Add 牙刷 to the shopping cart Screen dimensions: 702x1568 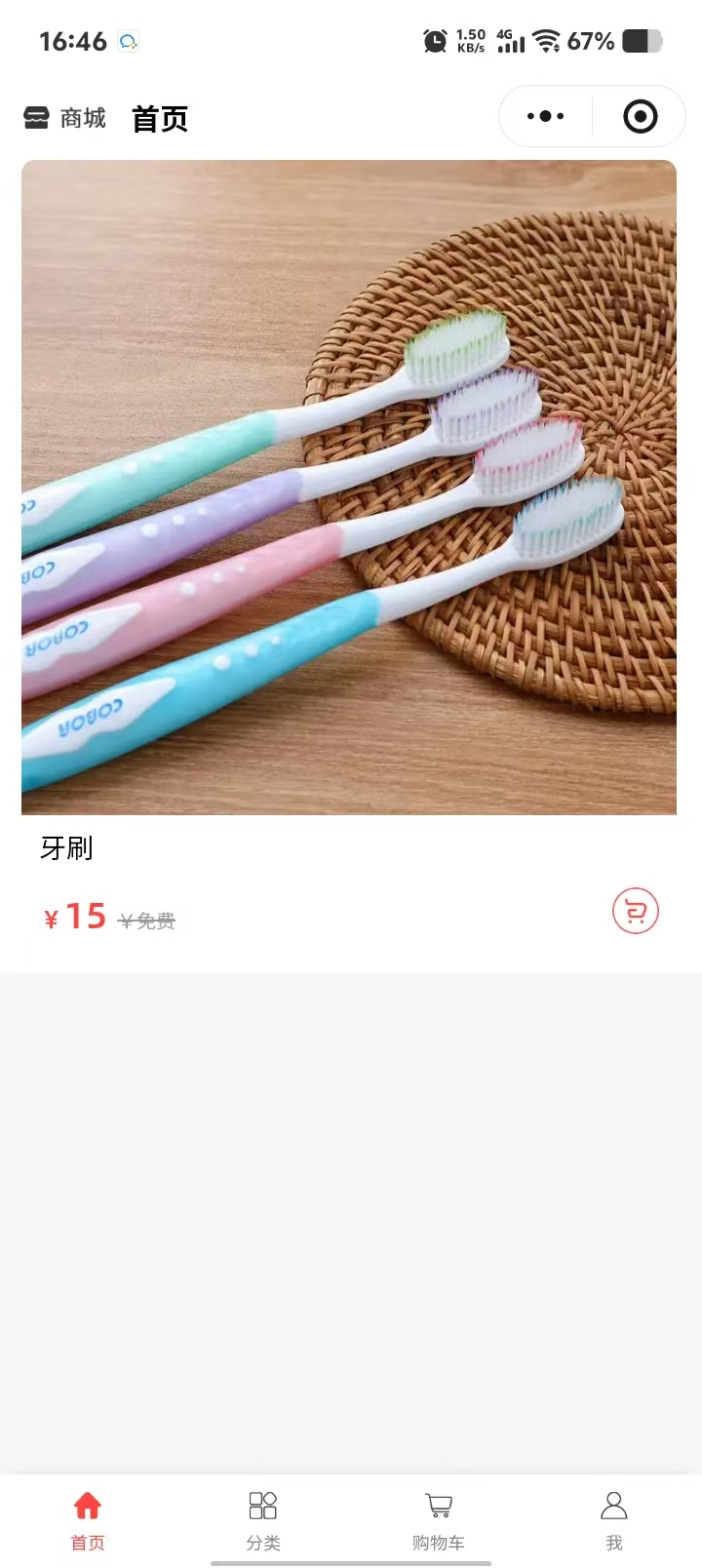(x=636, y=912)
